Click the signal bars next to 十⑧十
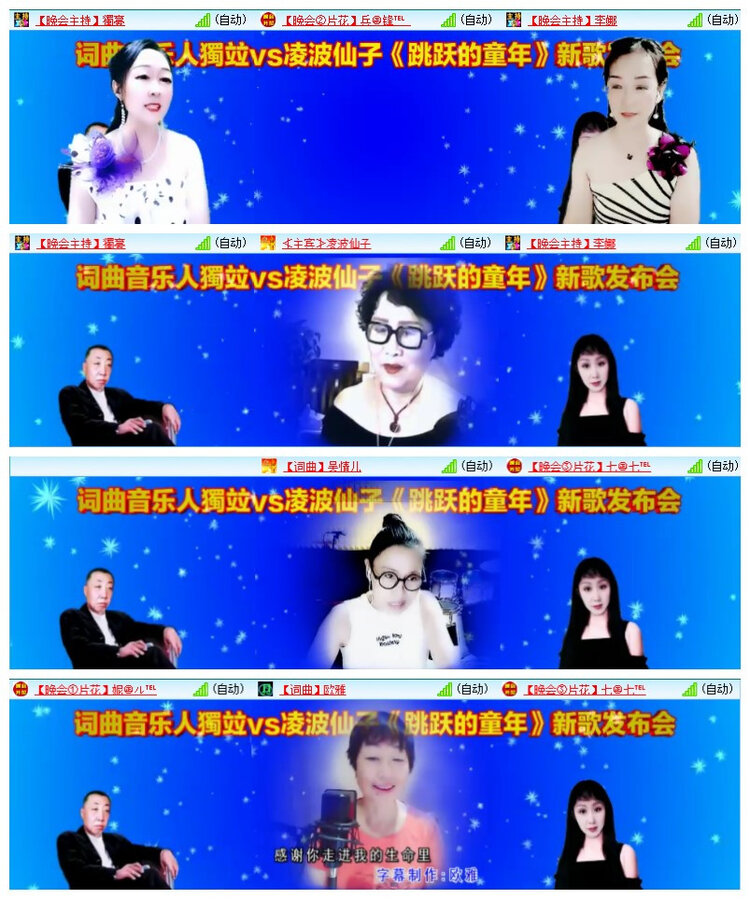This screenshot has height=899, width=750. coord(697,464)
